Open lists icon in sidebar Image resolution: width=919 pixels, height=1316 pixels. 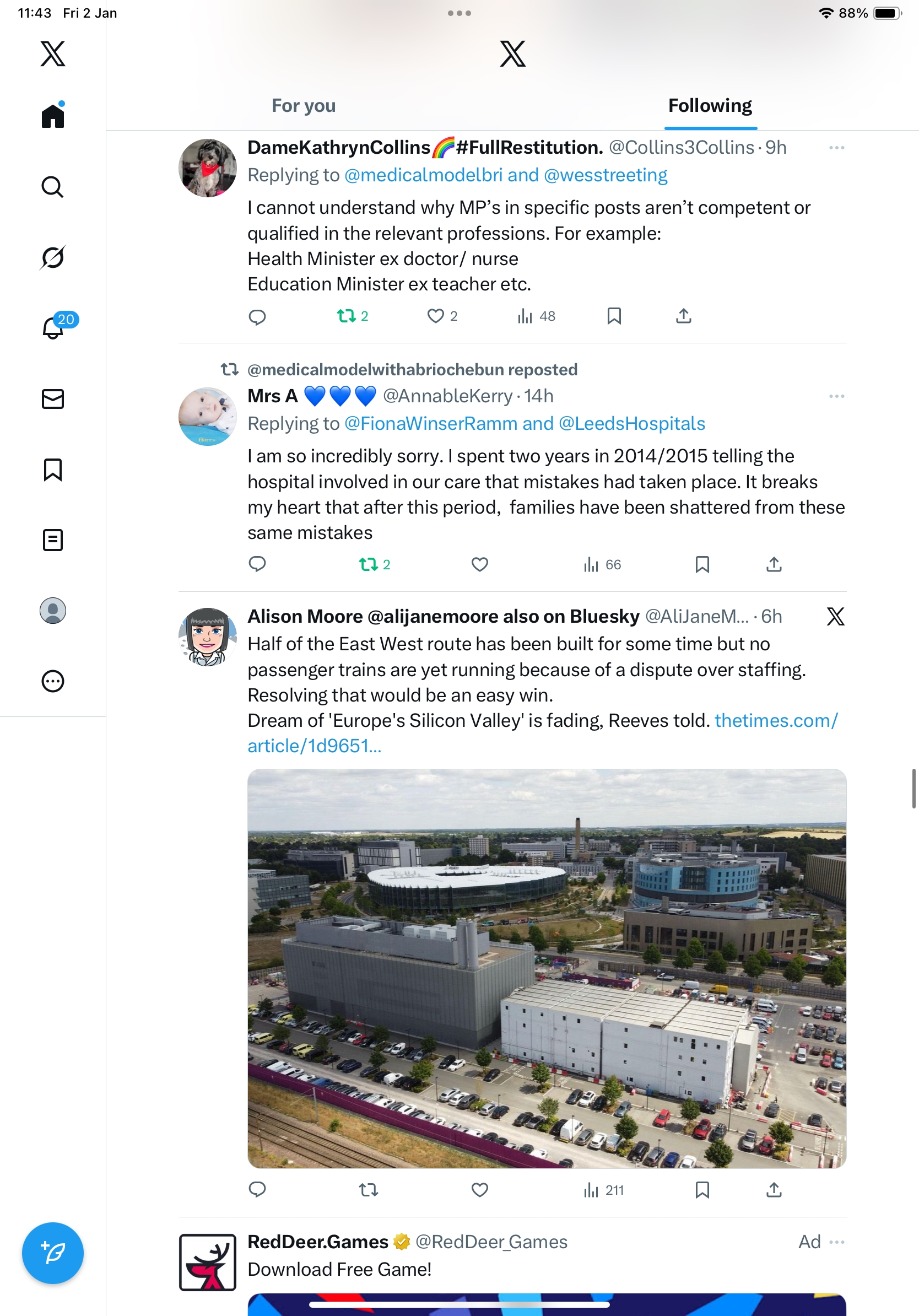53,540
